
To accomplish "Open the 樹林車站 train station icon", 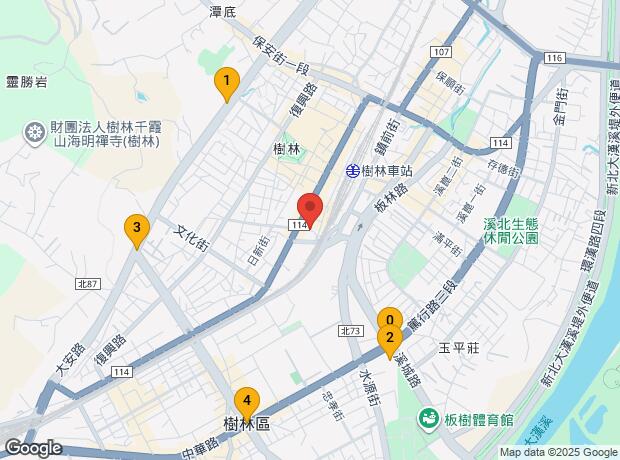I will 353,170.
